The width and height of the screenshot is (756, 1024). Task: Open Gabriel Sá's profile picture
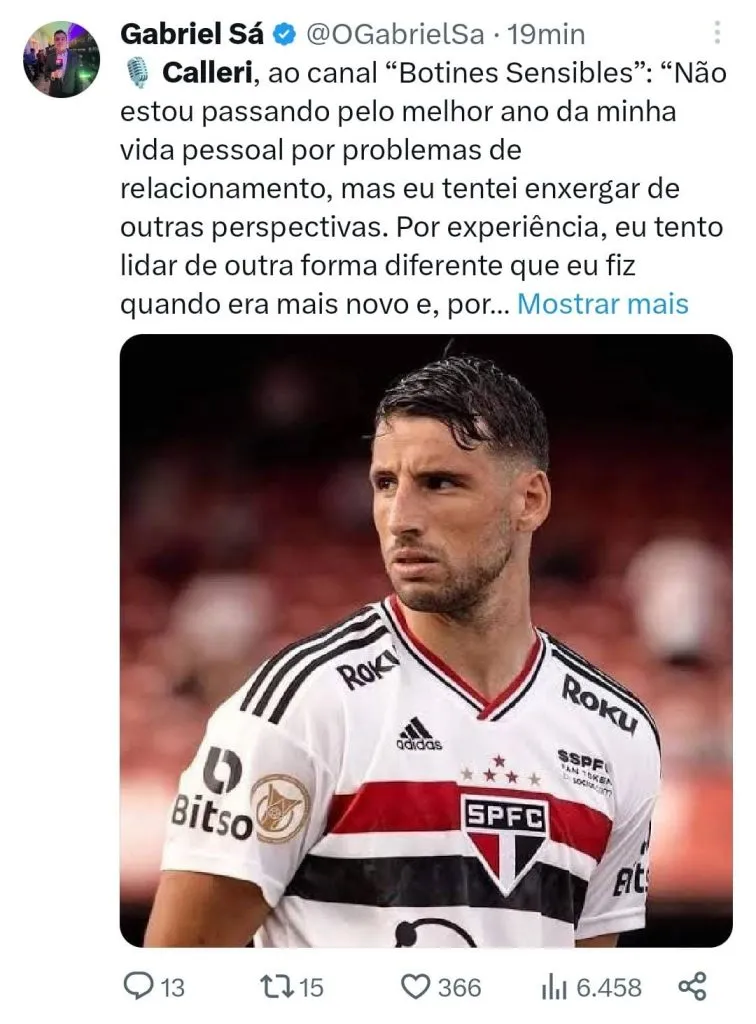[61, 59]
